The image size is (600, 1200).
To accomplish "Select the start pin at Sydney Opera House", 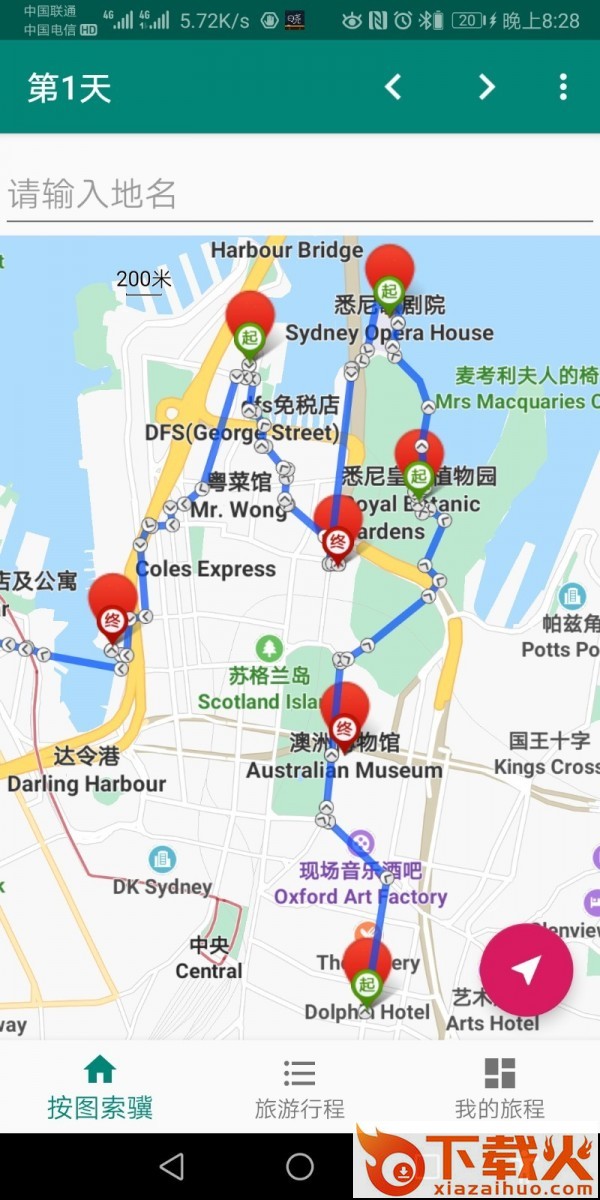I will [389, 275].
